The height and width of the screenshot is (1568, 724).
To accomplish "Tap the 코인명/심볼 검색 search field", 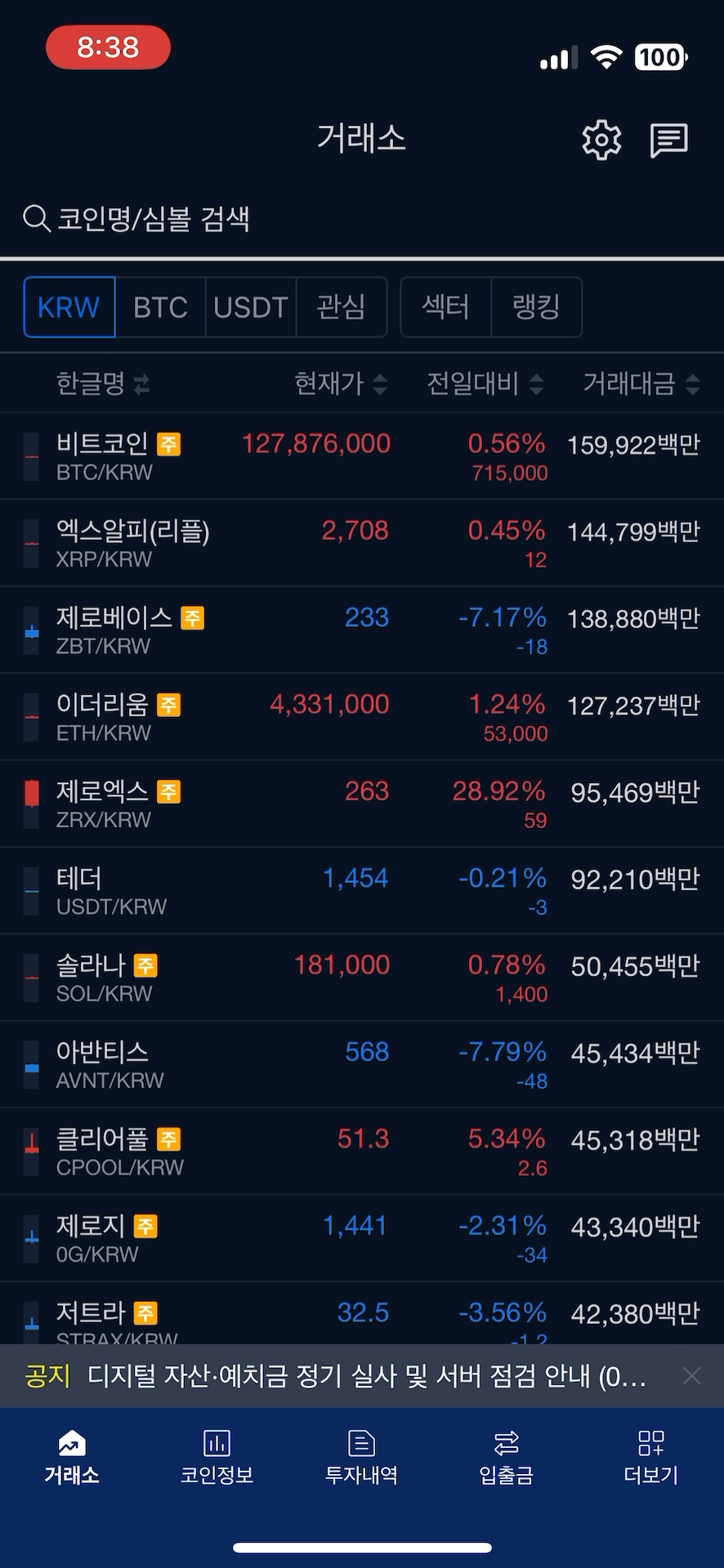I will [x=327, y=219].
